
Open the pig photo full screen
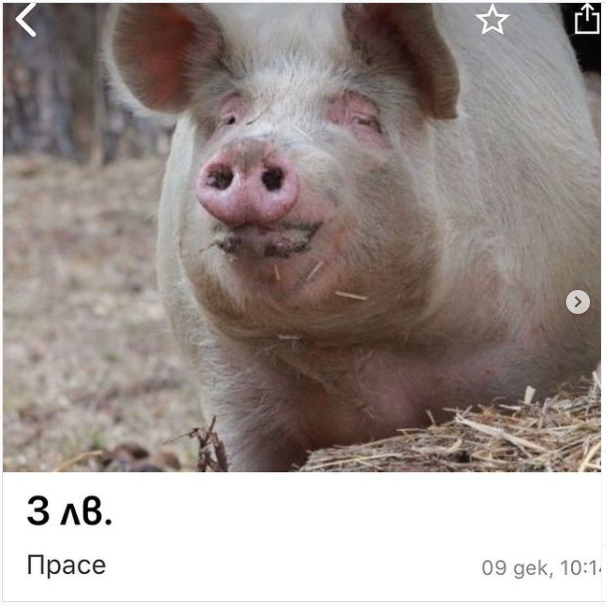(x=300, y=250)
